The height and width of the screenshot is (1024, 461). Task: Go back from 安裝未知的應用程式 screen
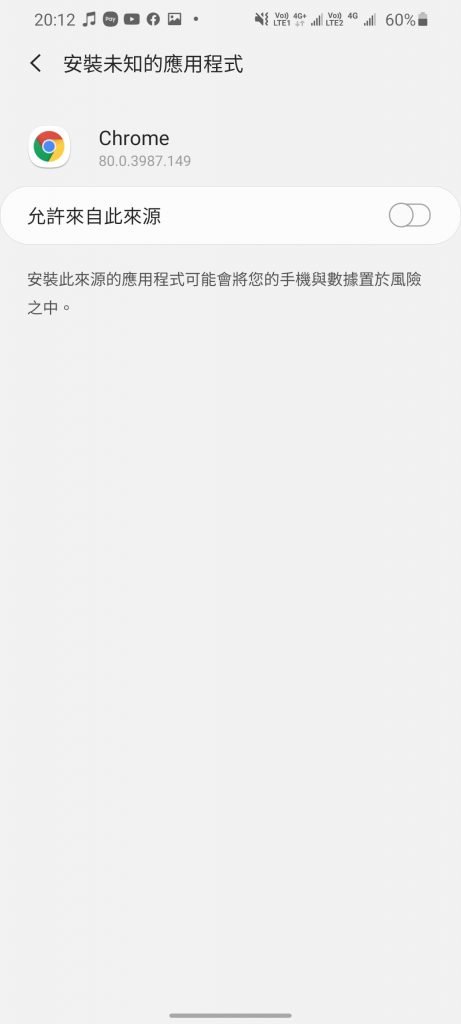click(36, 64)
